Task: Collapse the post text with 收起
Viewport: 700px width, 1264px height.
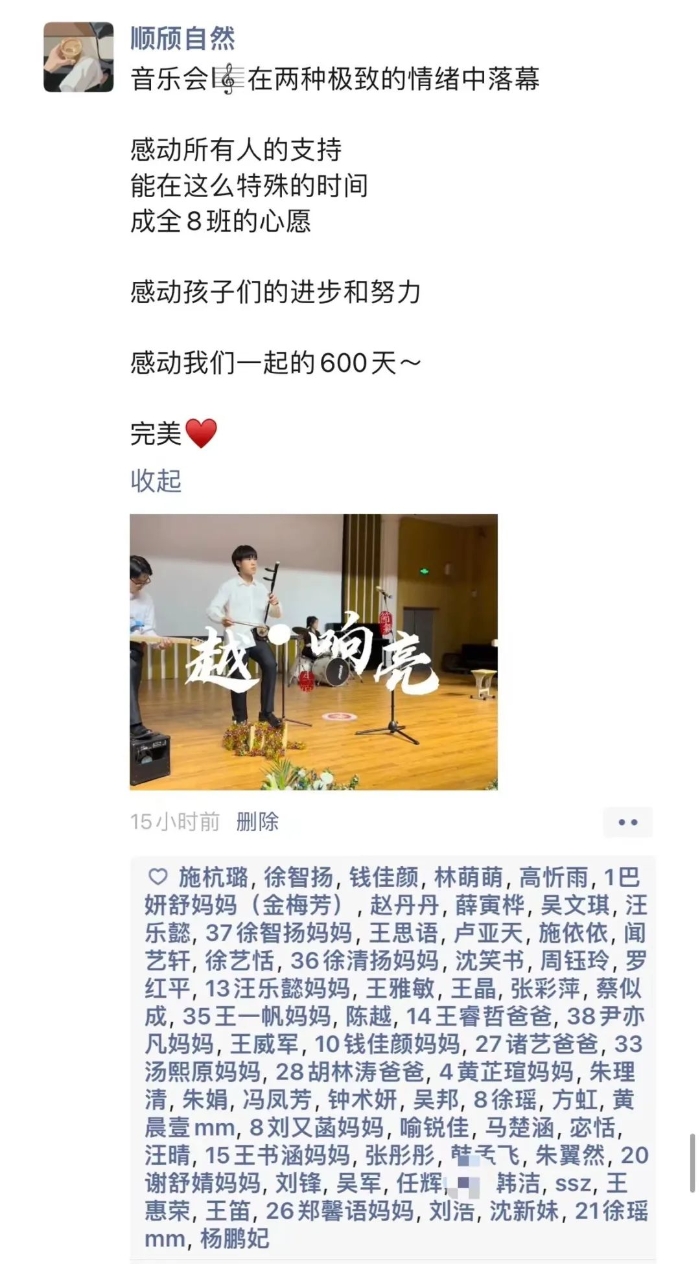Action: (156, 480)
